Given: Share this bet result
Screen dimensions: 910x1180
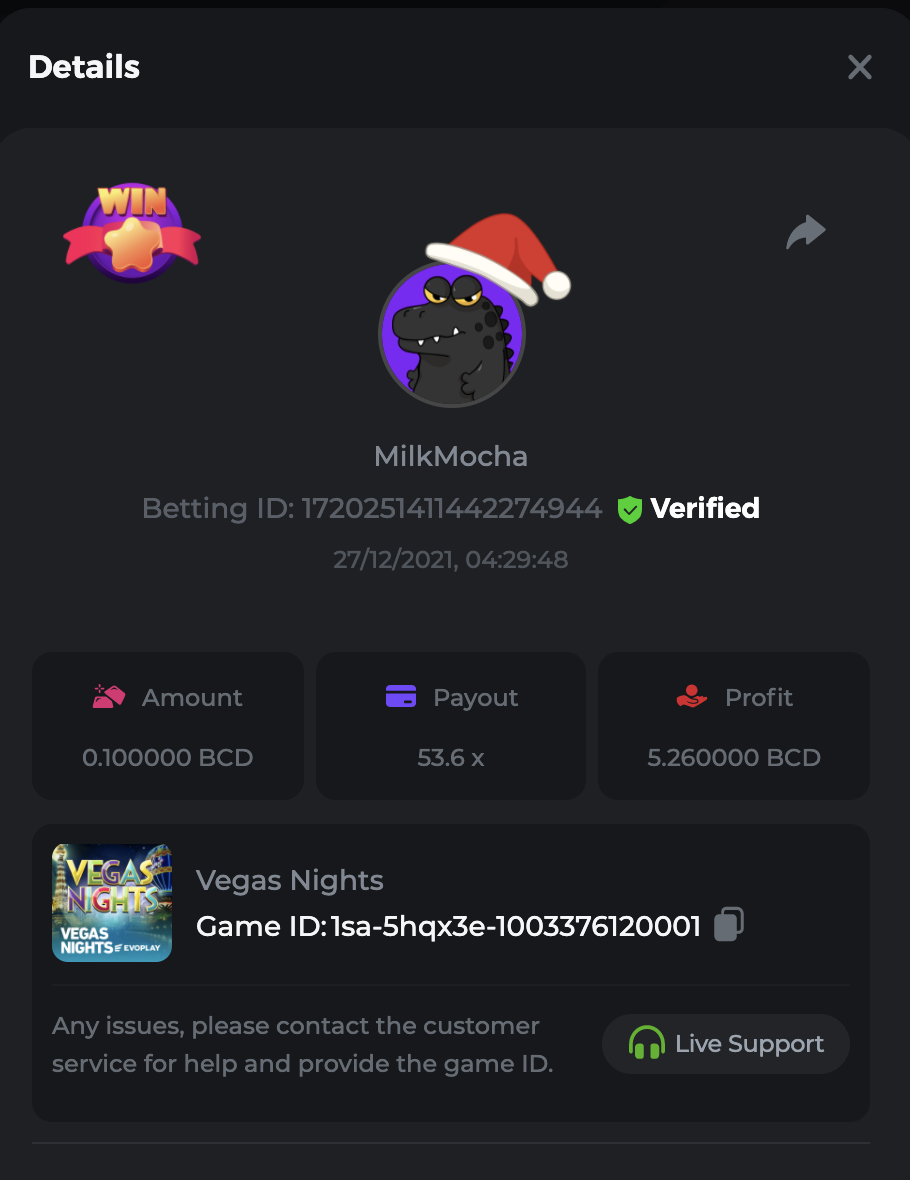Looking at the screenshot, I should 805,232.
